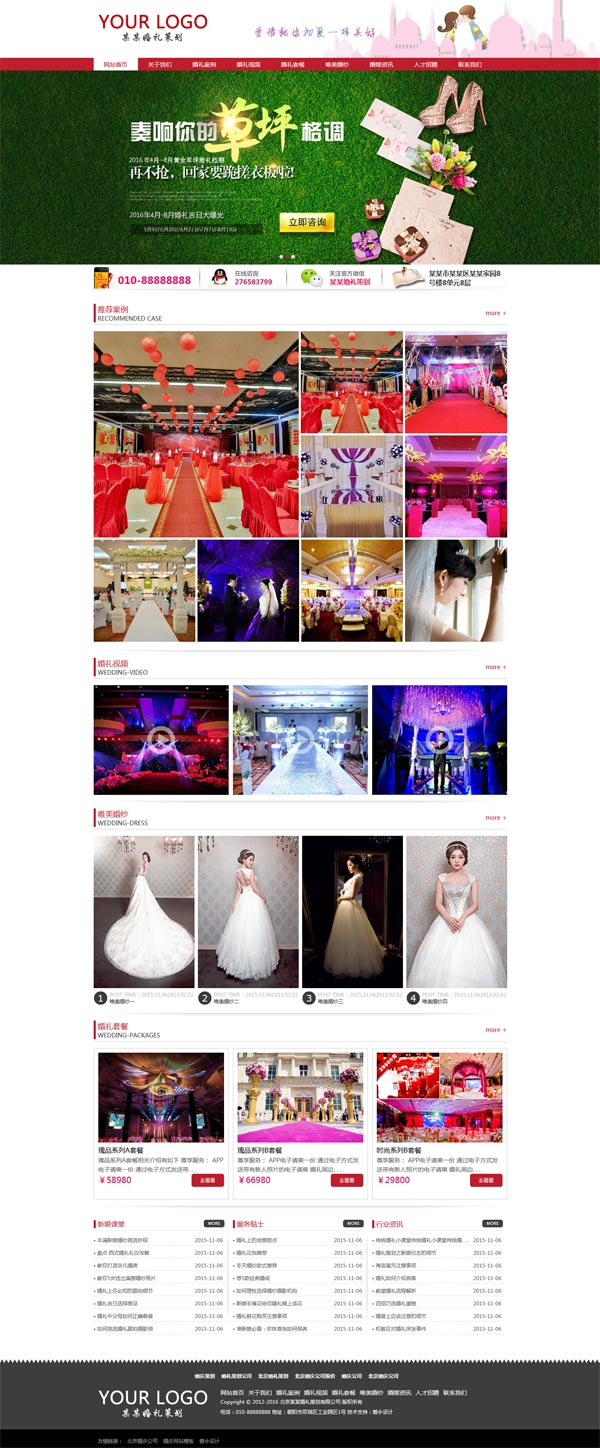Open more under 婚礼视频 section
Viewport: 600px width, 1448px height.
tap(495, 667)
